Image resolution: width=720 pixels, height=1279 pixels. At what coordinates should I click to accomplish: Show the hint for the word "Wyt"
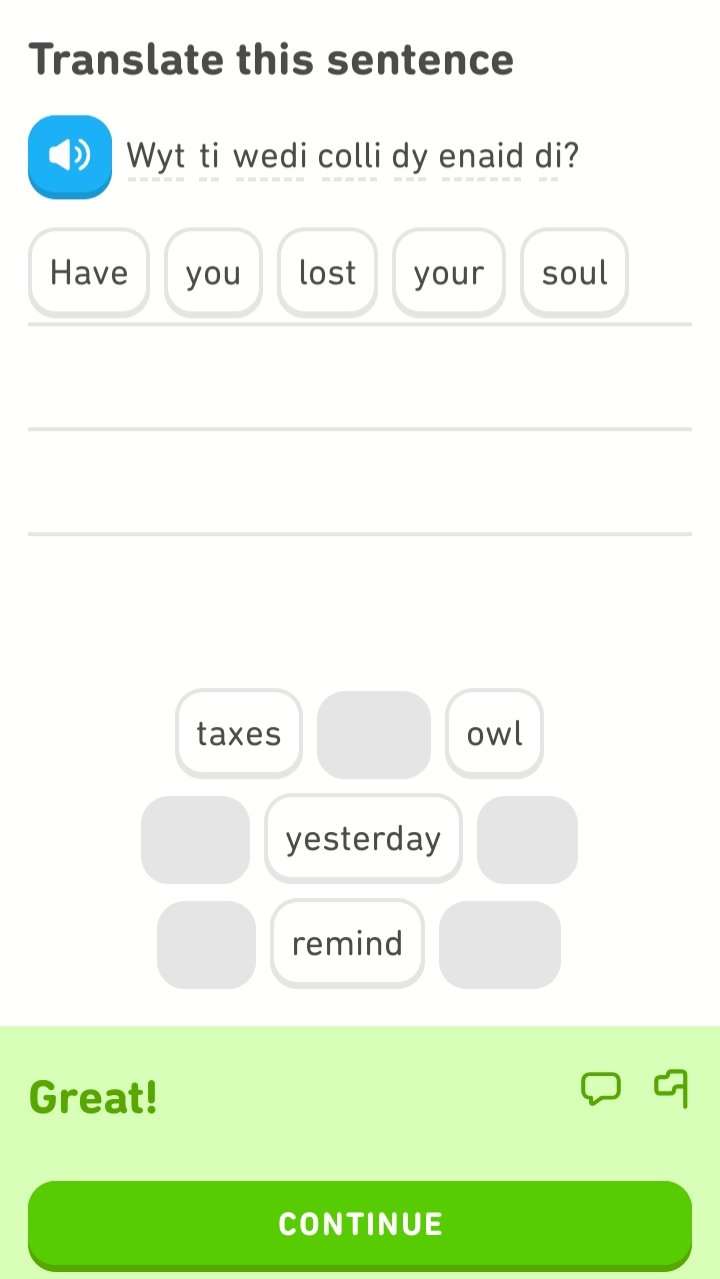coord(155,156)
